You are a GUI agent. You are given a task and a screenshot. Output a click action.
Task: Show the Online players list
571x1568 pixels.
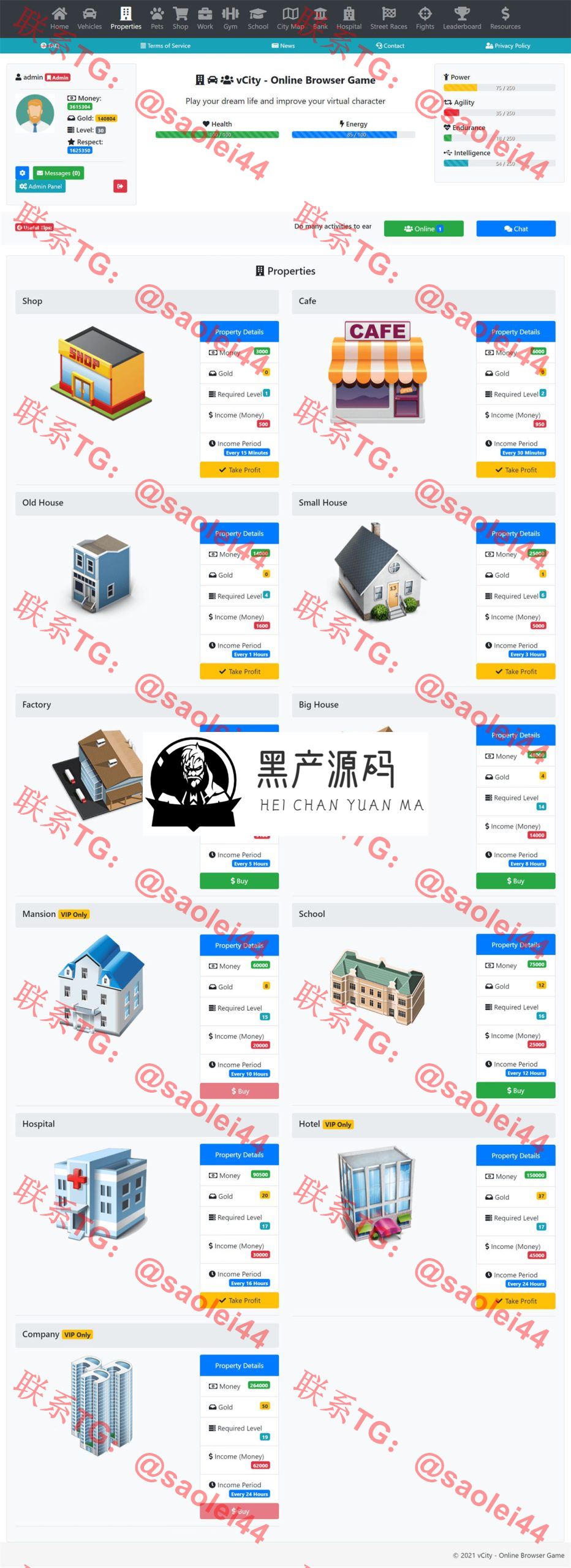[x=423, y=229]
